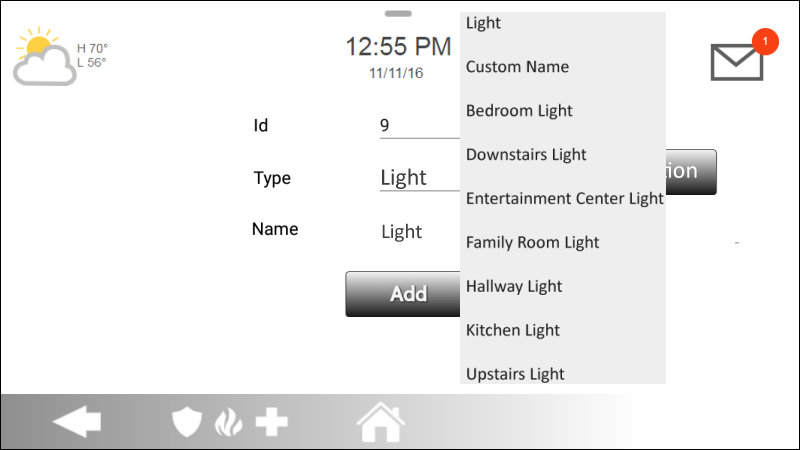Open the mail inbox with one message
Screen dimensions: 800x450
click(x=737, y=61)
